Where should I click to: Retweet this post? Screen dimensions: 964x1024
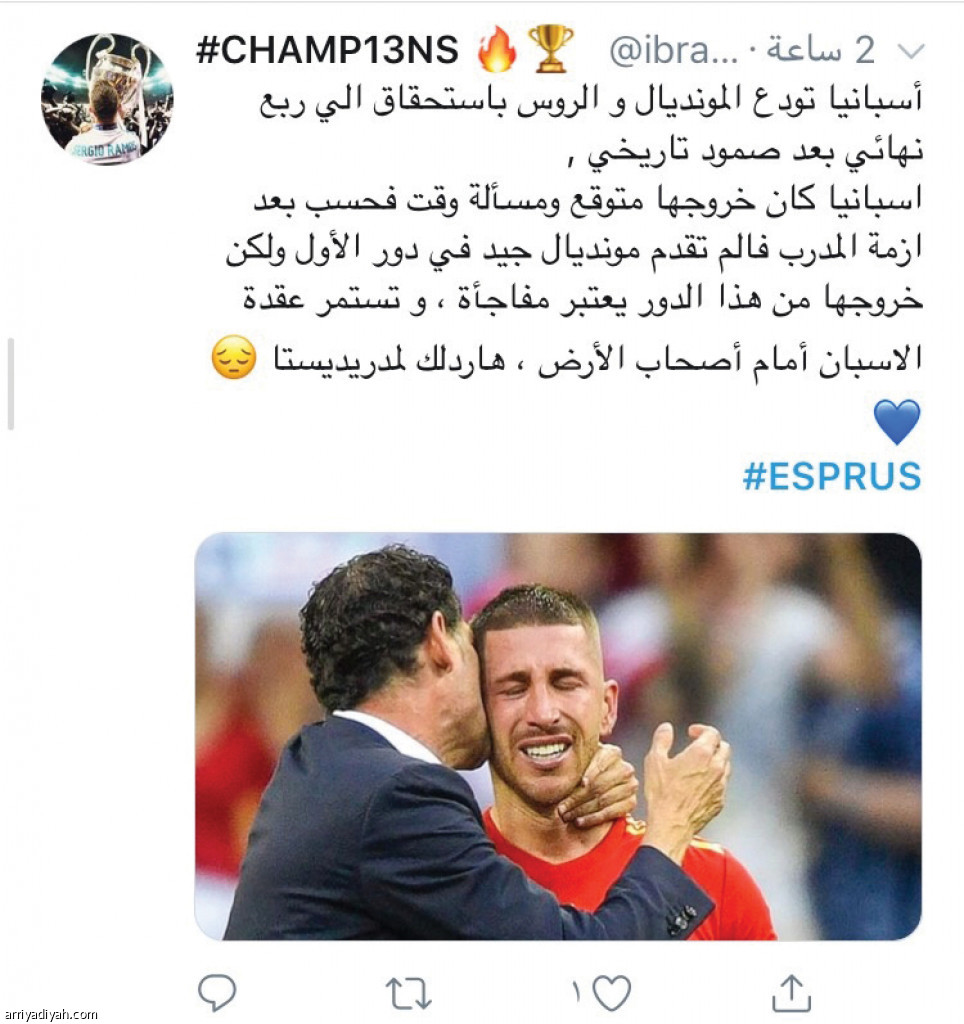tap(408, 992)
